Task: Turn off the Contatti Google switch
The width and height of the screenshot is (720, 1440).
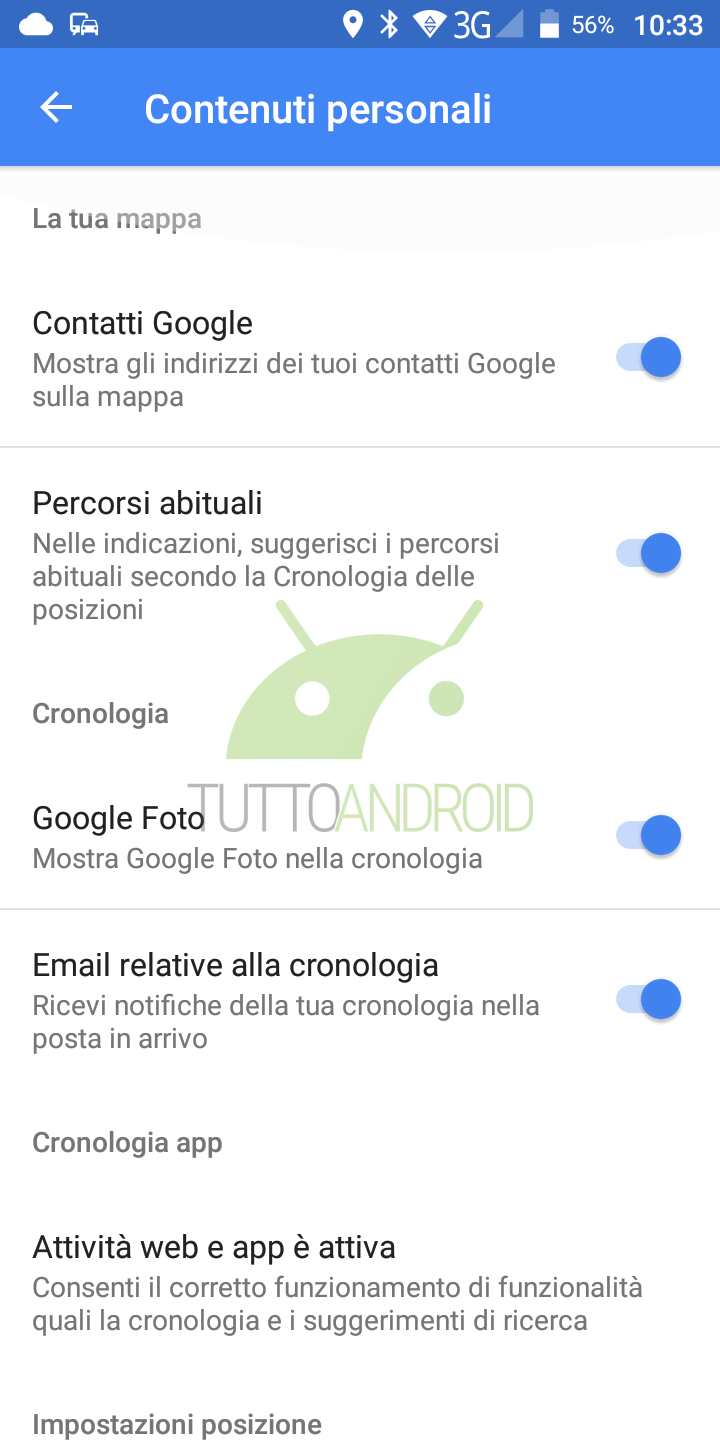Action: click(648, 357)
